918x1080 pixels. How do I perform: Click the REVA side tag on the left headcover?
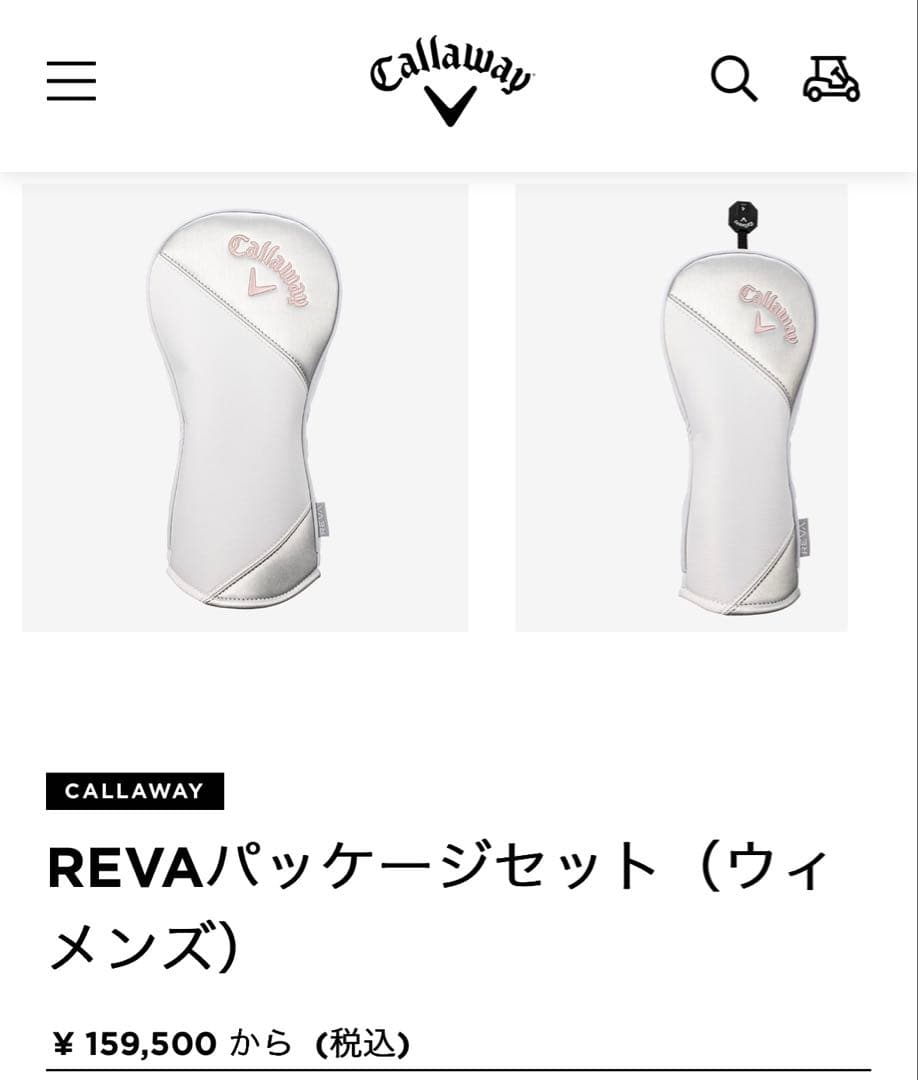point(322,520)
